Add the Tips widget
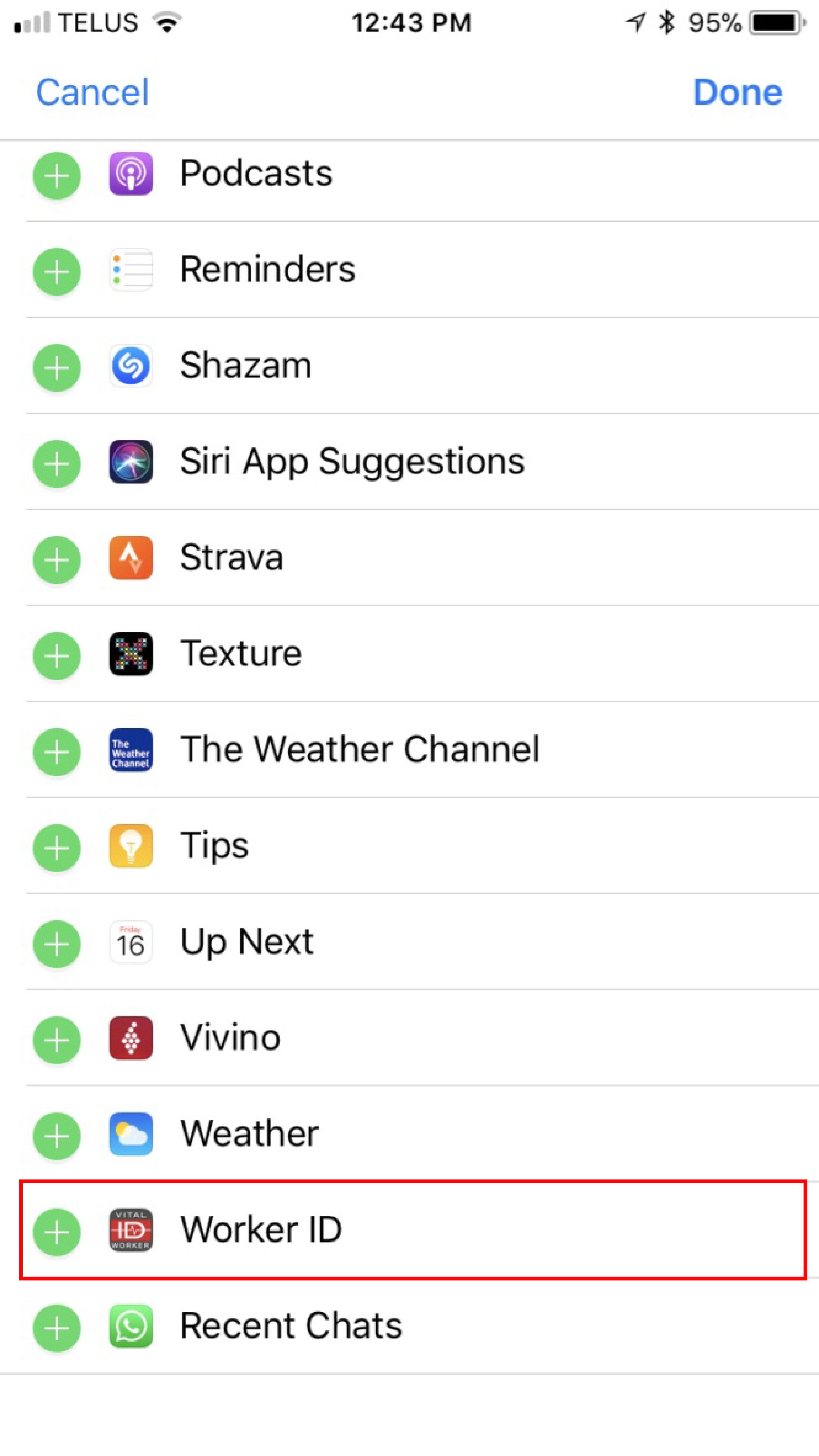Viewport: 819px width, 1456px height. (56, 848)
